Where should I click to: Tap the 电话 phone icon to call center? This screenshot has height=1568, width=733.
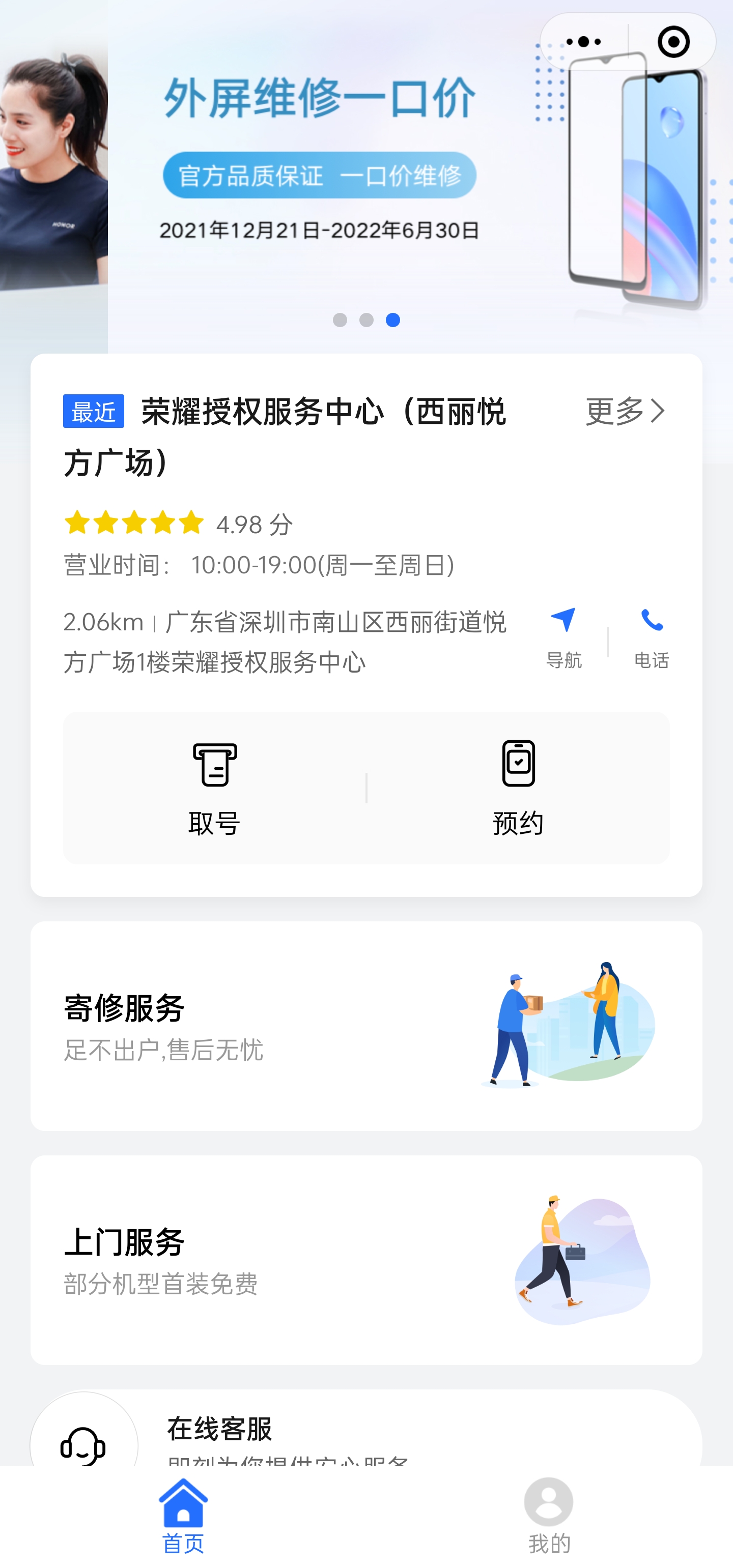pyautogui.click(x=651, y=623)
